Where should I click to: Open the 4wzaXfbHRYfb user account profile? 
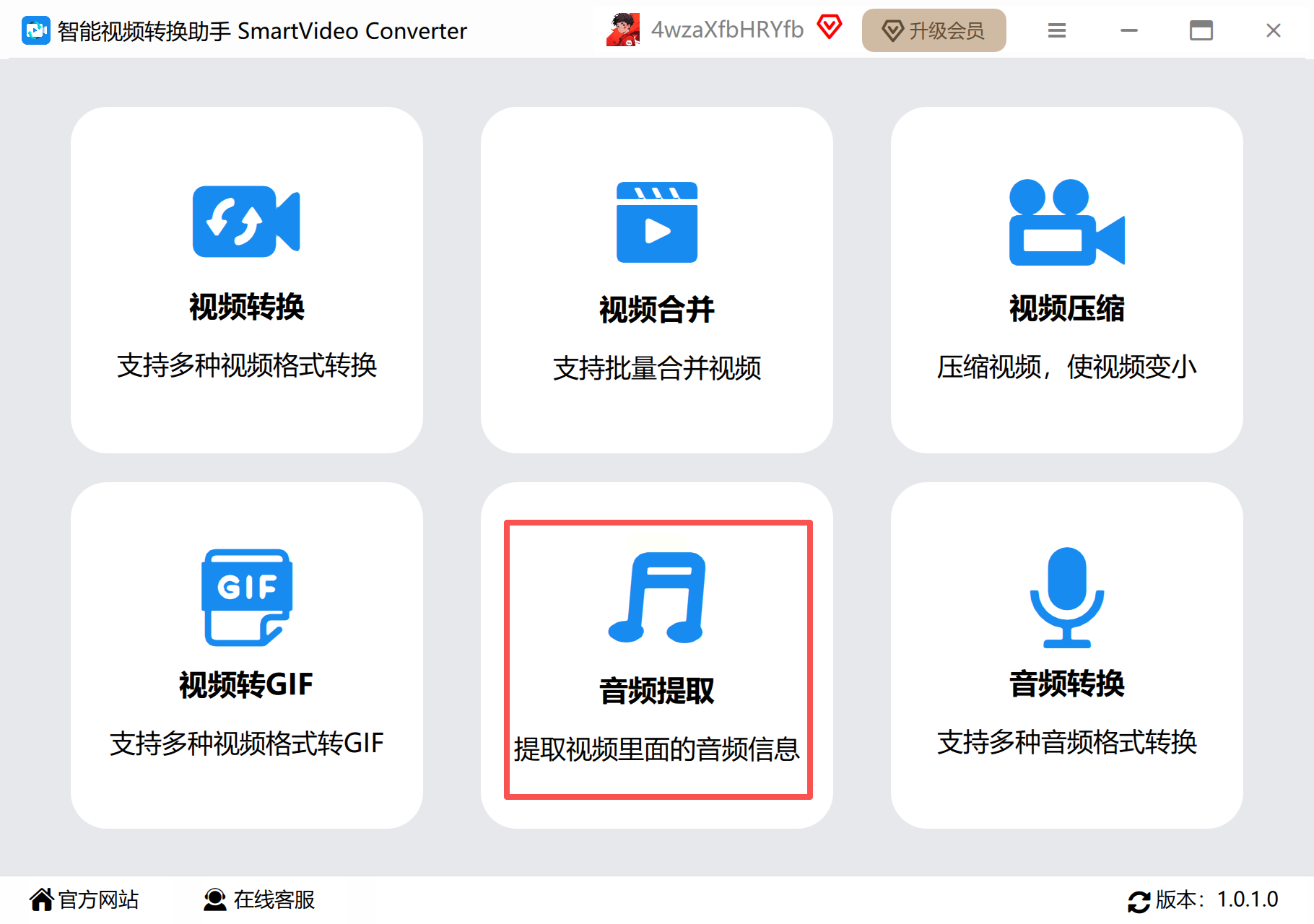(726, 30)
